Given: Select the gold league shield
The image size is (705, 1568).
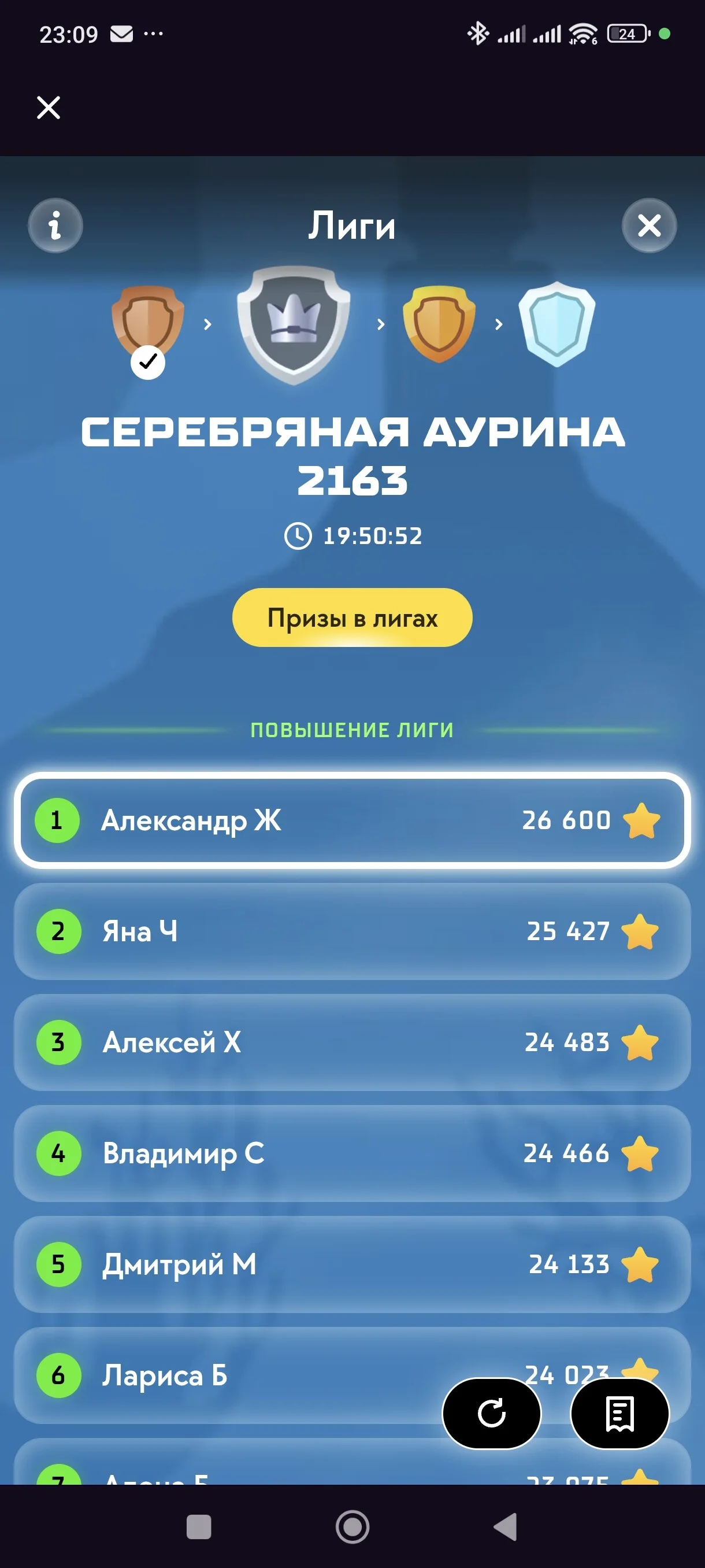Looking at the screenshot, I should click(439, 324).
